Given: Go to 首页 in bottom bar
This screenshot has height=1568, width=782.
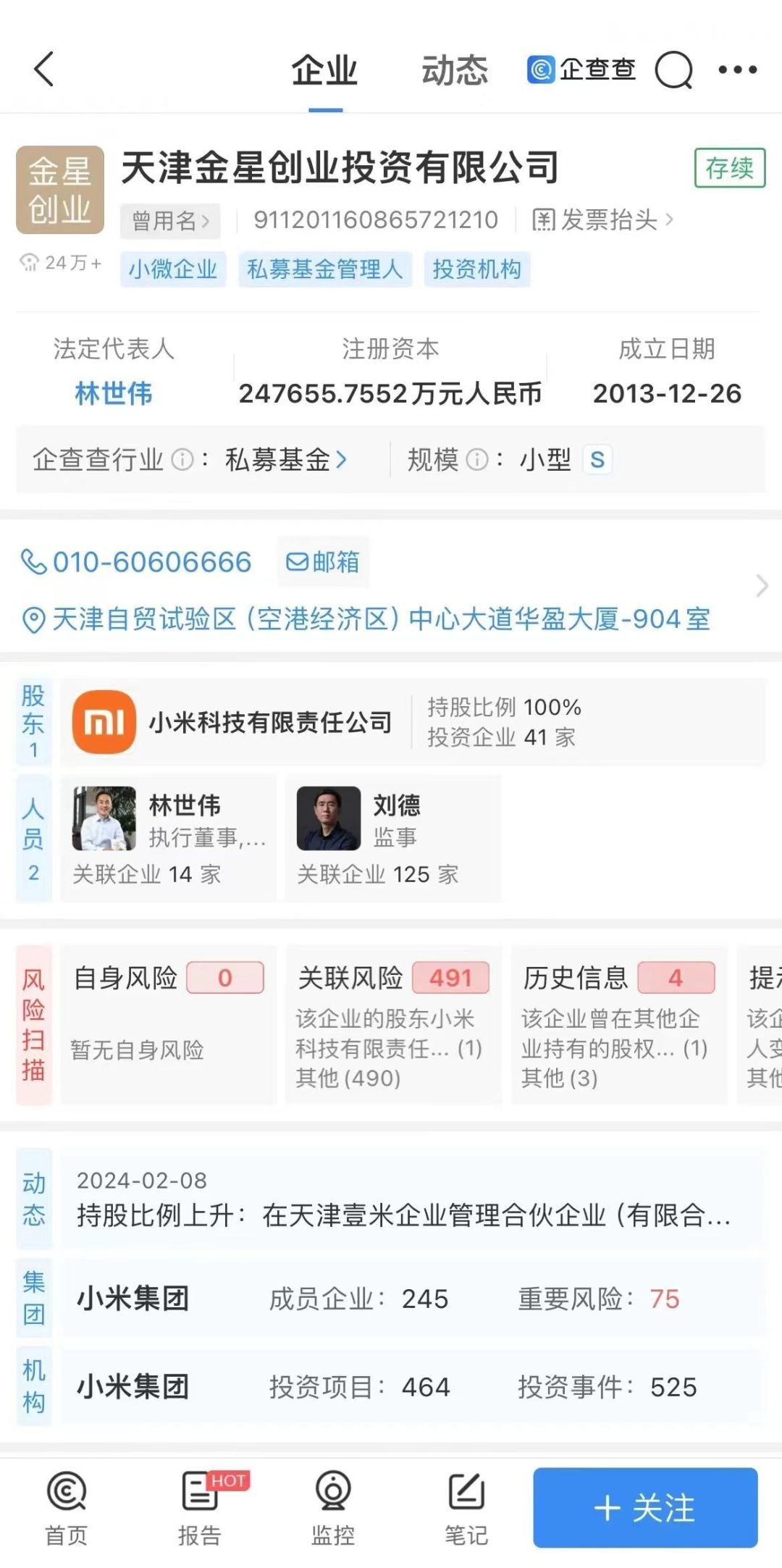Looking at the screenshot, I should pos(66,1509).
